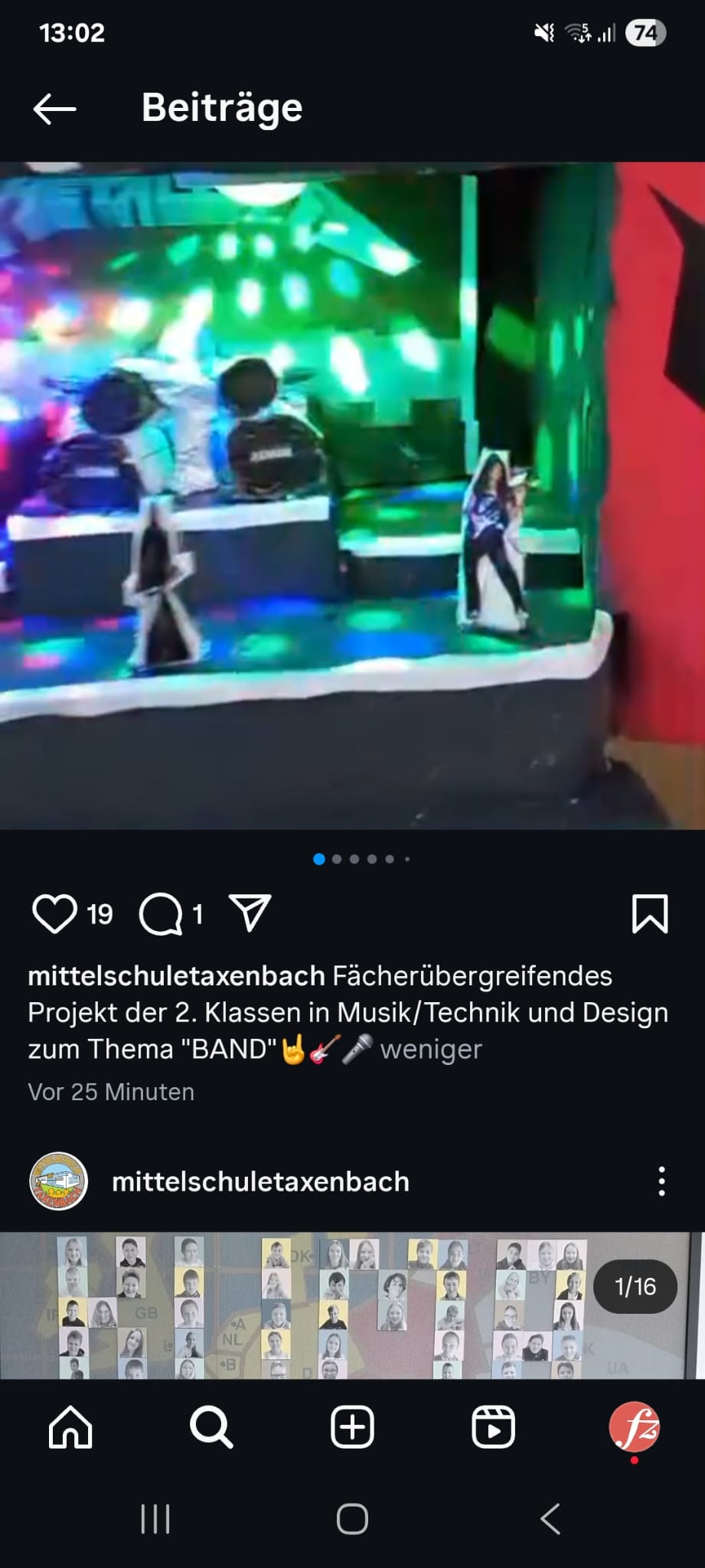Open mittelschuletaxenbach profile from the caption
The width and height of the screenshot is (705, 1568).
click(x=177, y=976)
